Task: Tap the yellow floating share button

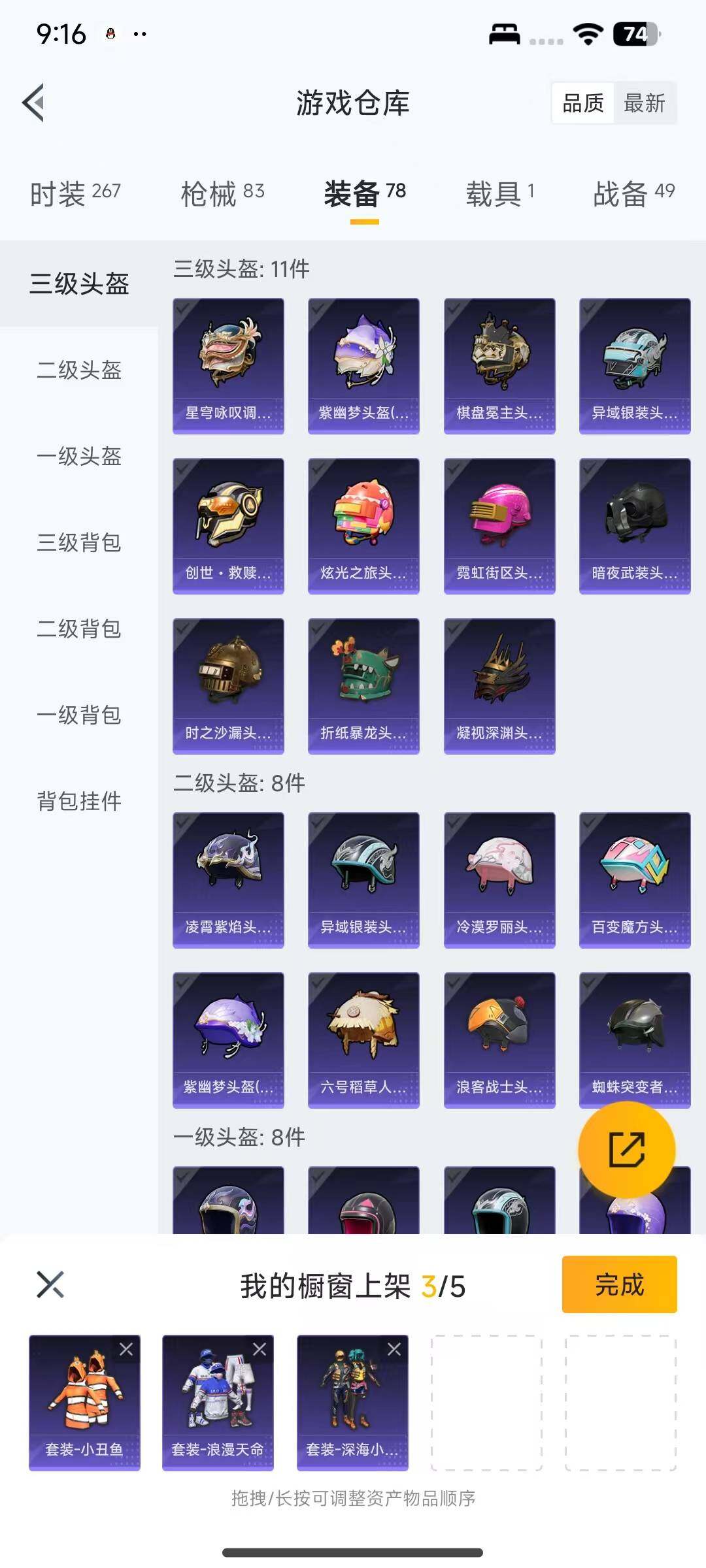Action: point(626,1149)
